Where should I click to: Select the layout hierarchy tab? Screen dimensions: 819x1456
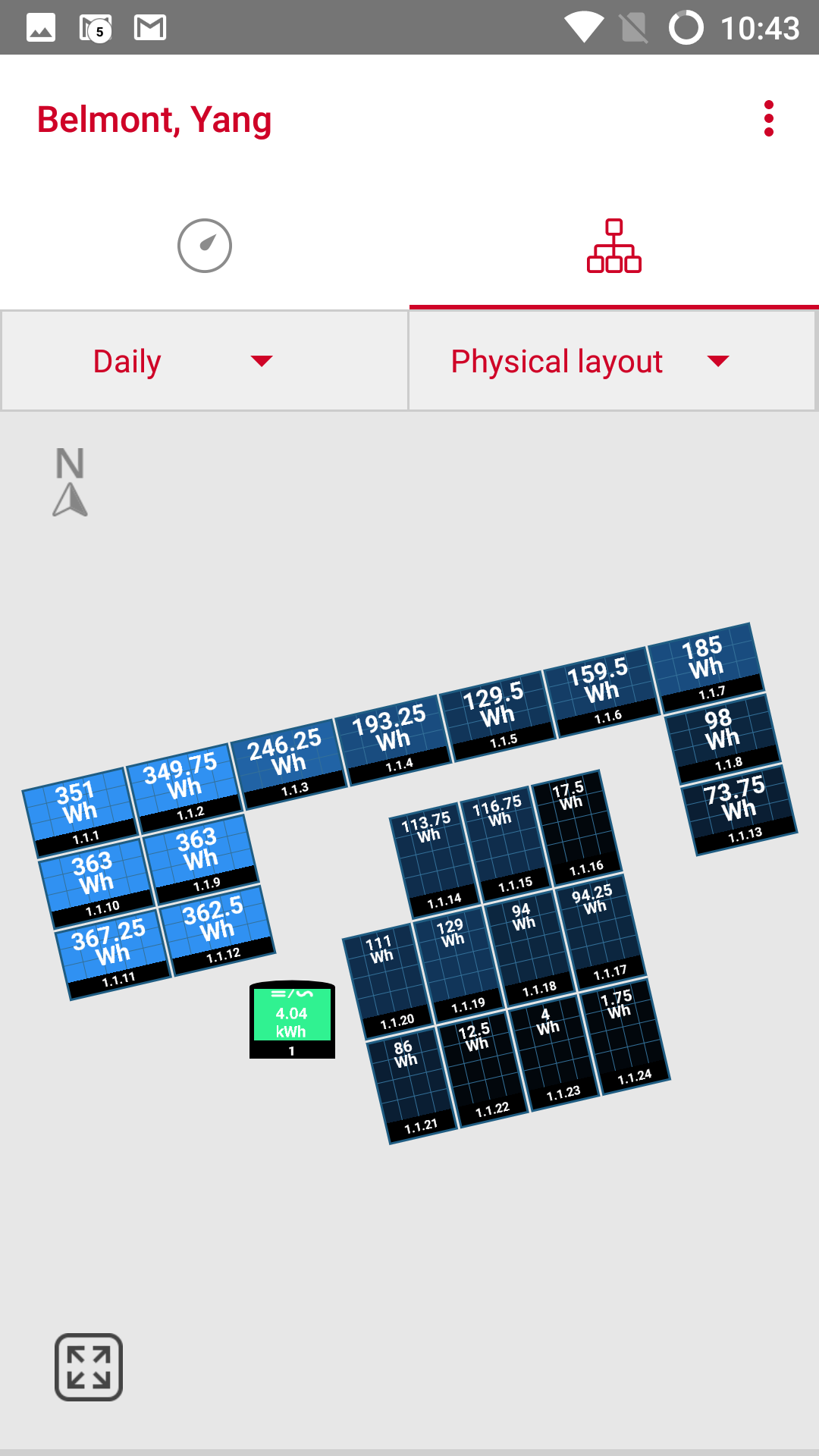point(613,246)
